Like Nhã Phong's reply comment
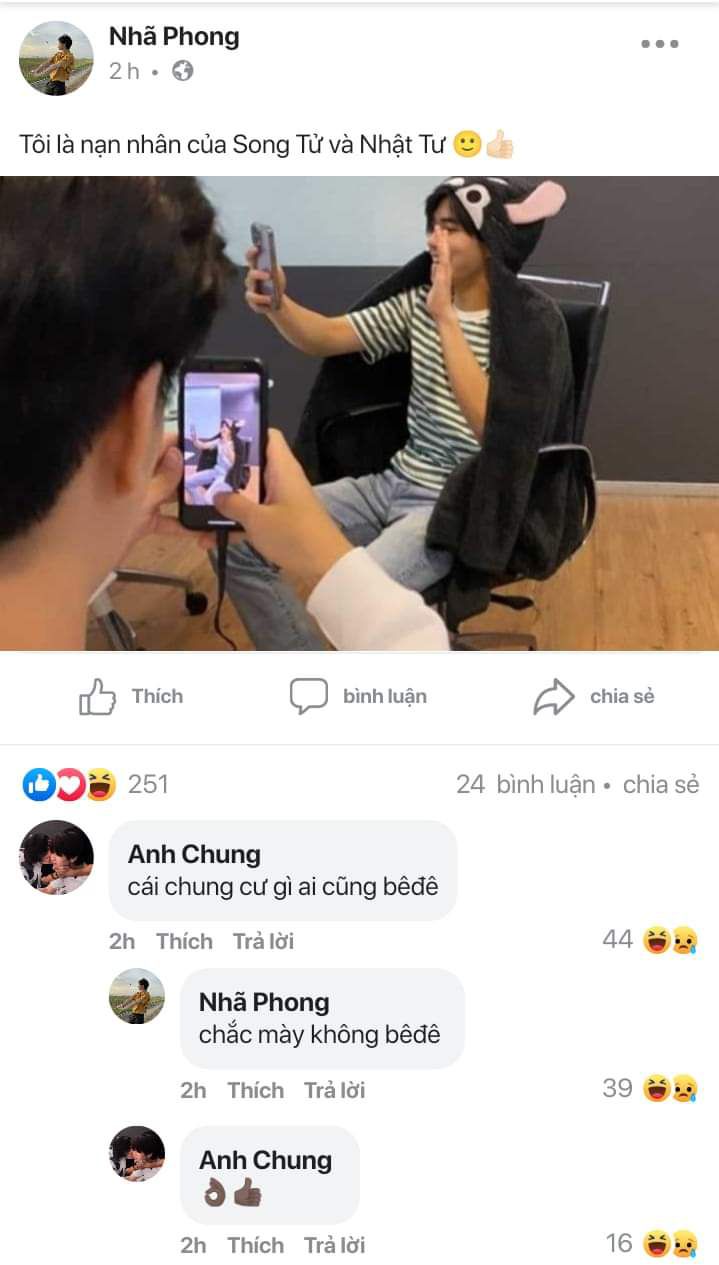The height and width of the screenshot is (1265, 719). click(x=255, y=1090)
